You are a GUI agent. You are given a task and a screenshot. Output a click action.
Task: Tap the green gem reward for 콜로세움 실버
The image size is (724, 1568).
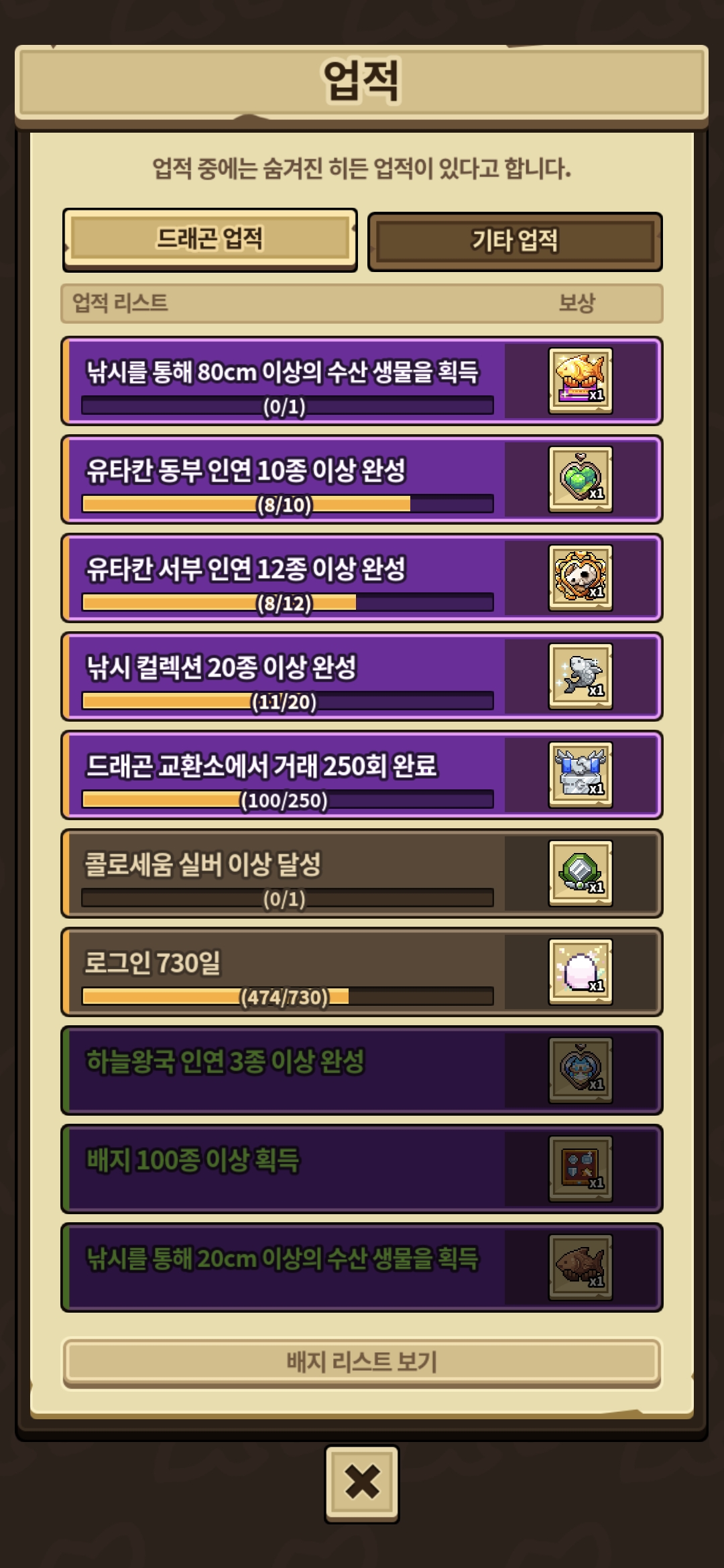pyautogui.click(x=580, y=873)
